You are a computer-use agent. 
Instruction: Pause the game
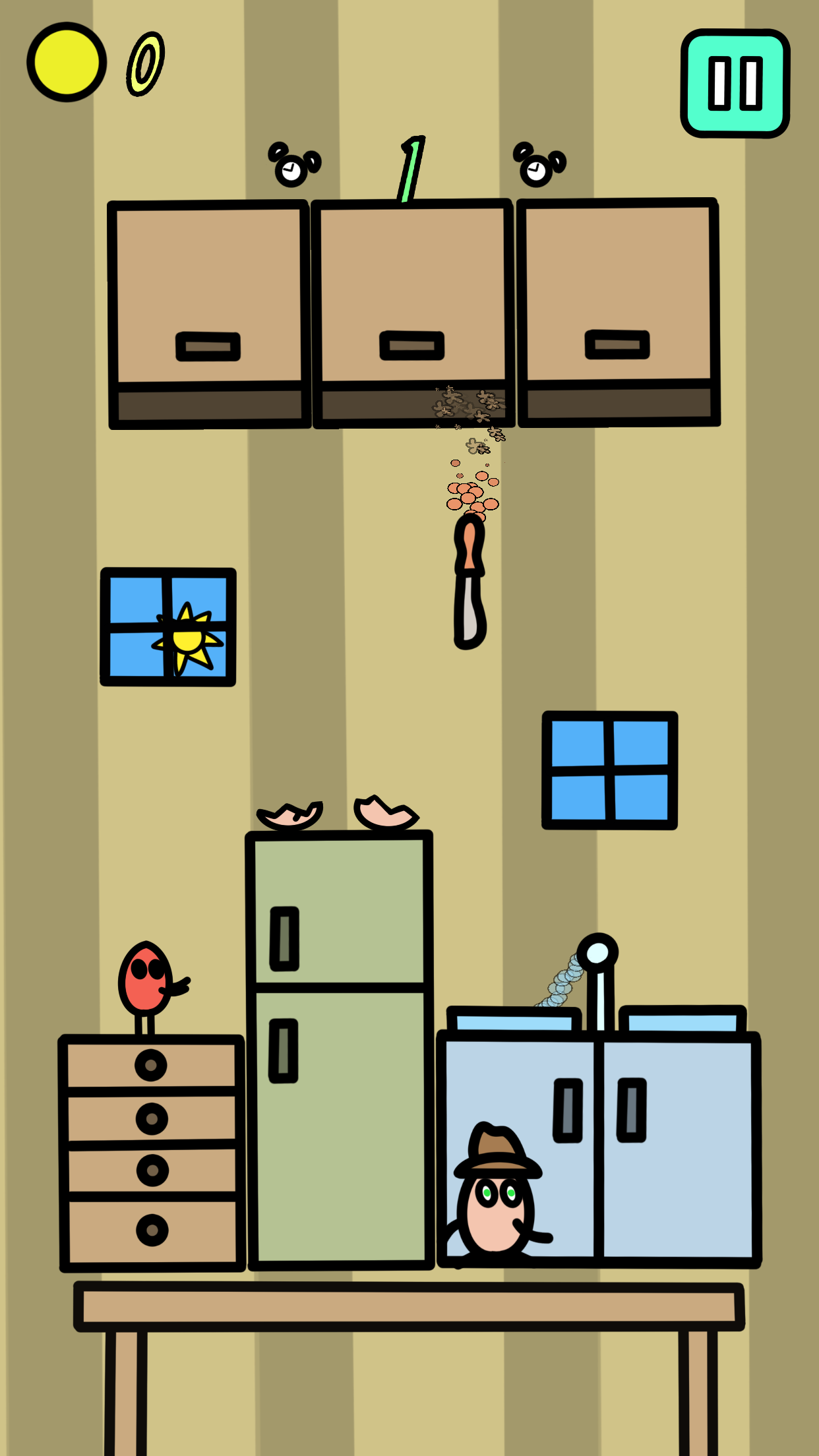pyautogui.click(x=735, y=84)
